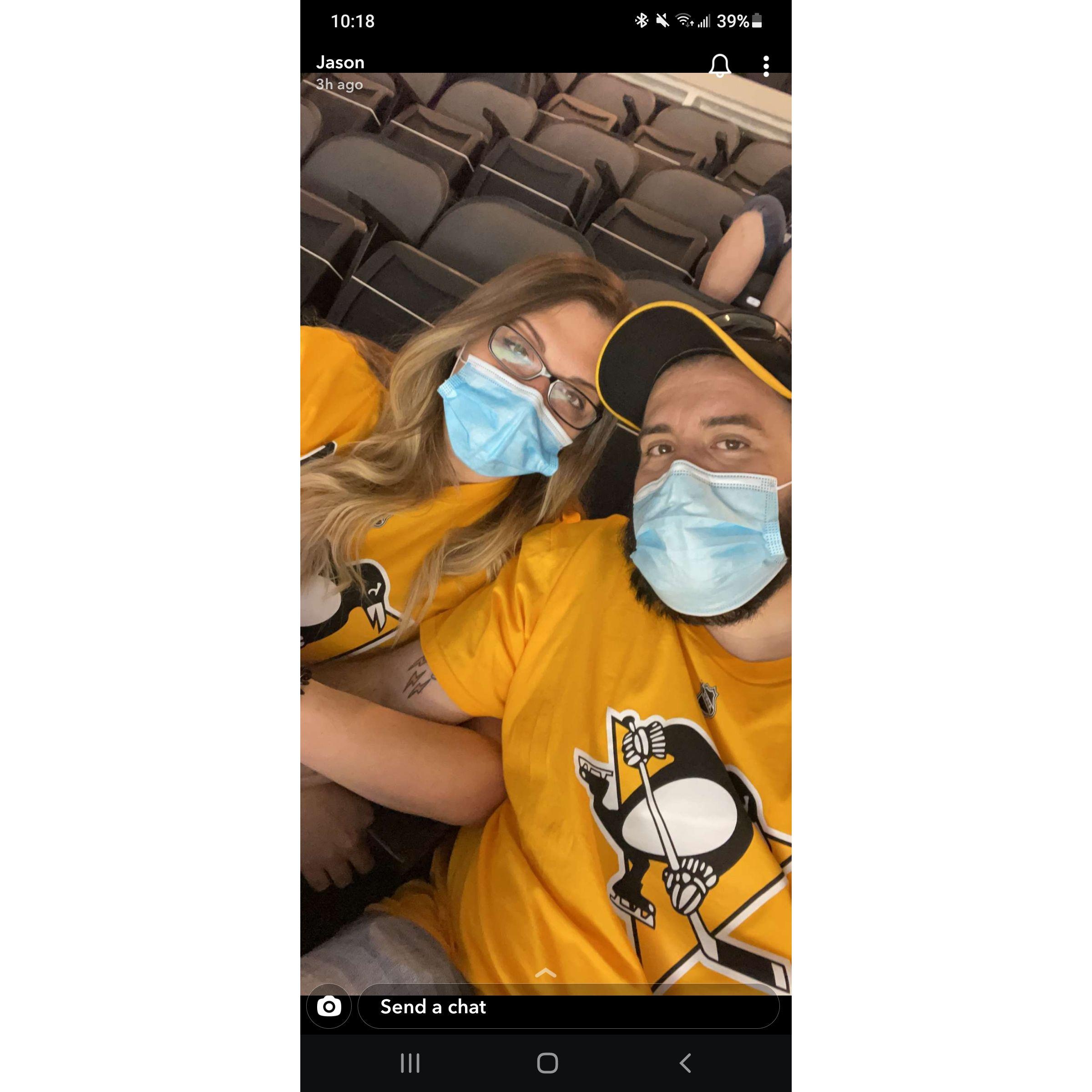This screenshot has width=1092, height=1092.
Task: Expand the reply options with the up chevron
Action: (x=546, y=973)
